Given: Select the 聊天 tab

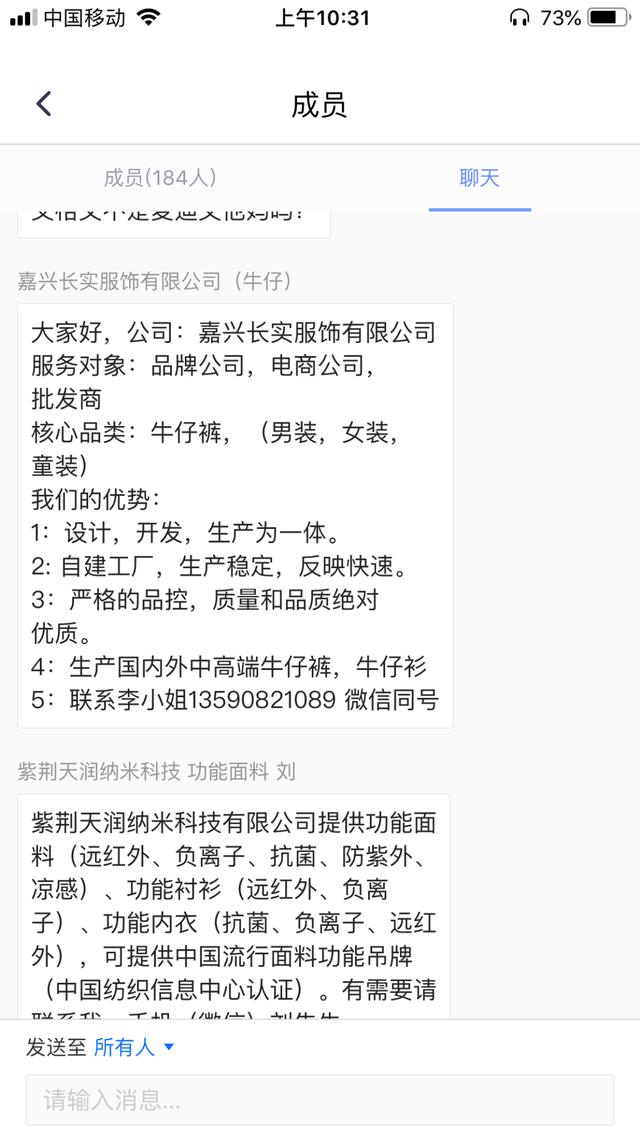Looking at the screenshot, I should 480,179.
